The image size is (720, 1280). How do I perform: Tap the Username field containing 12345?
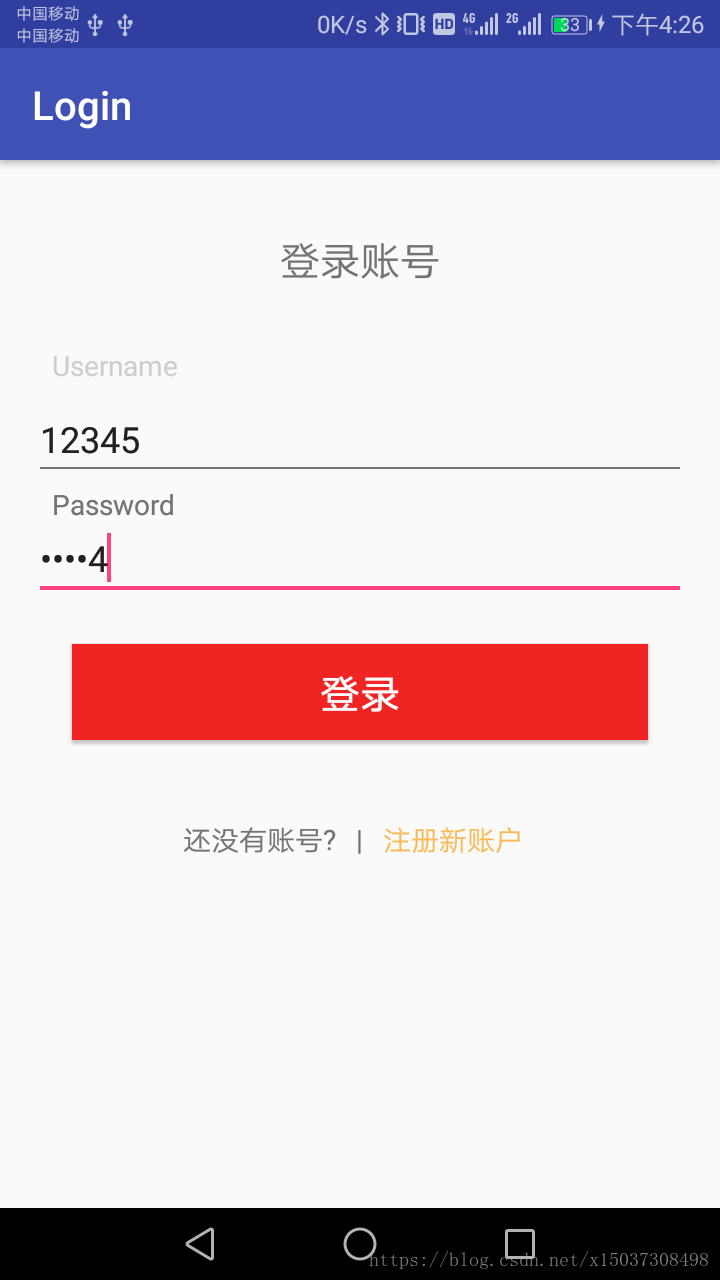pos(360,440)
